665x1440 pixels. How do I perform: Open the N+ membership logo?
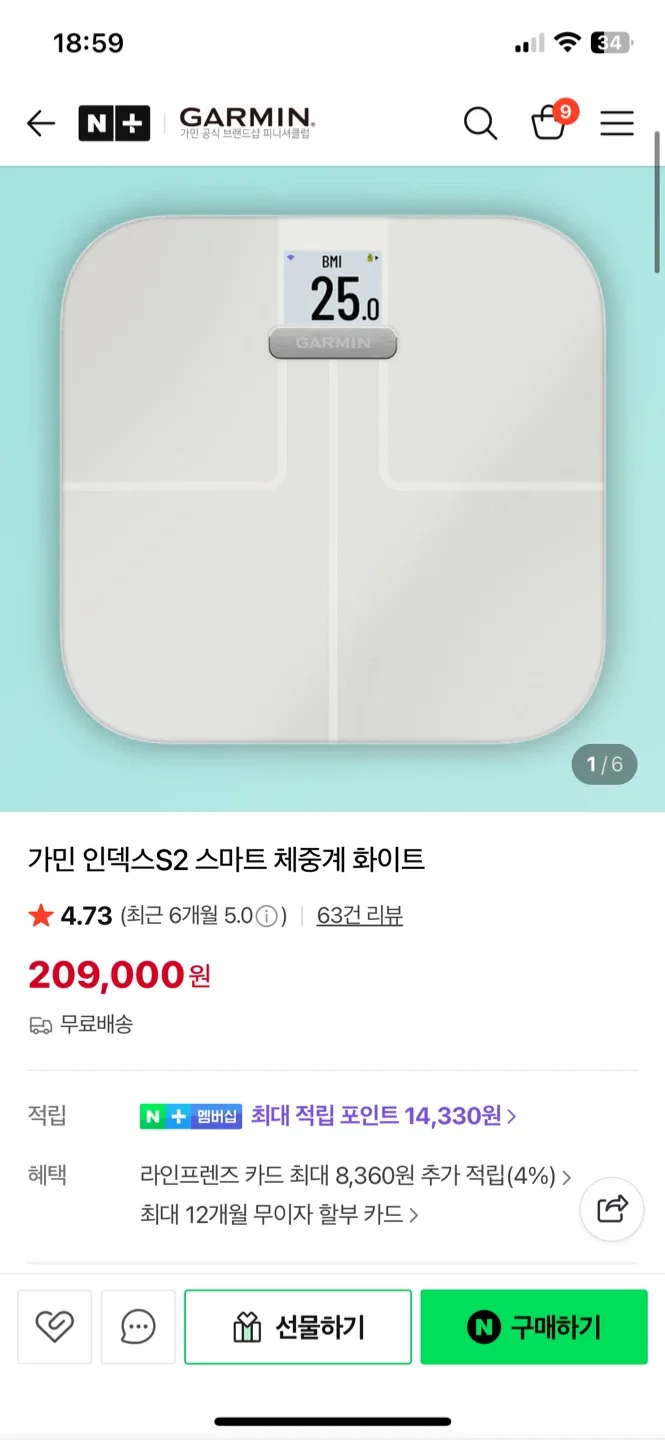click(114, 124)
